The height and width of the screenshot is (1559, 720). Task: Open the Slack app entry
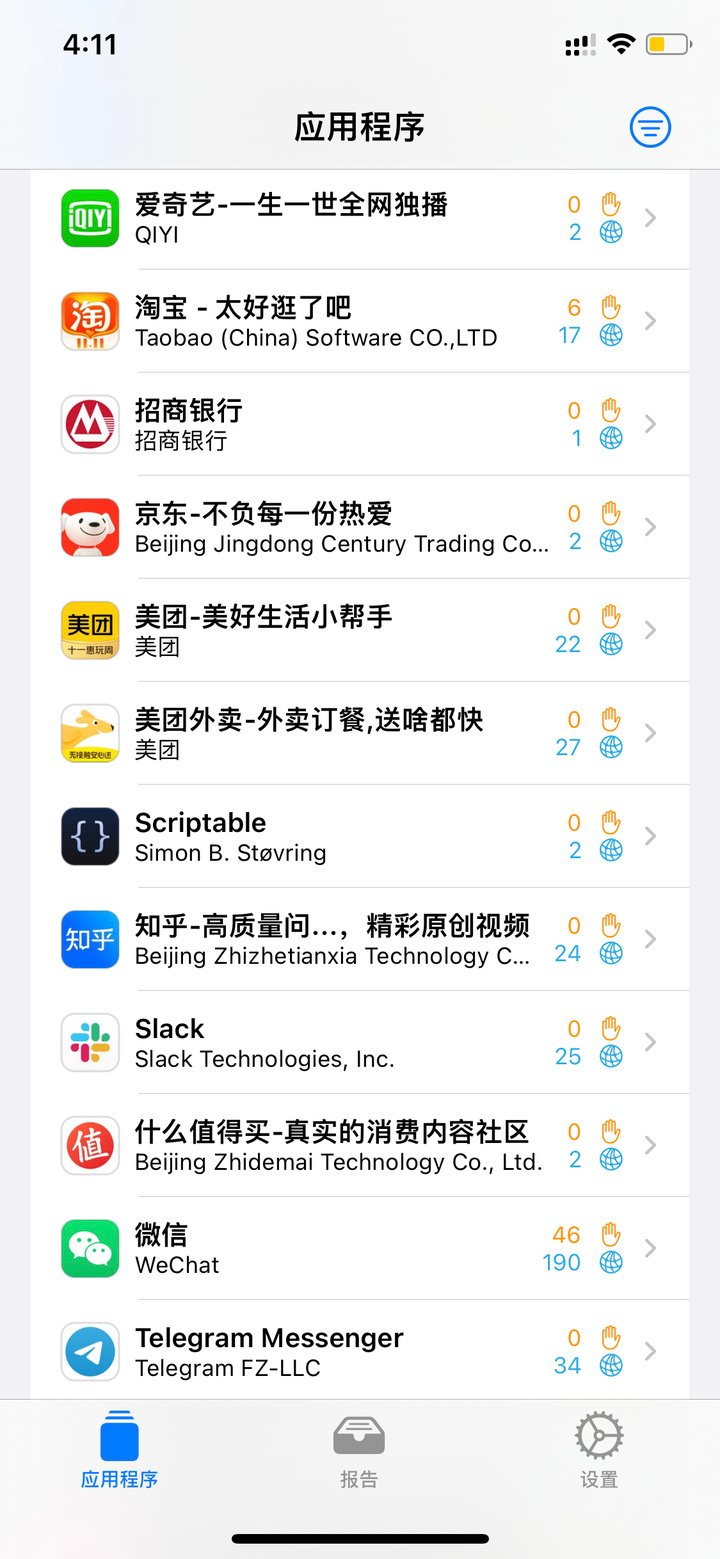360,1042
